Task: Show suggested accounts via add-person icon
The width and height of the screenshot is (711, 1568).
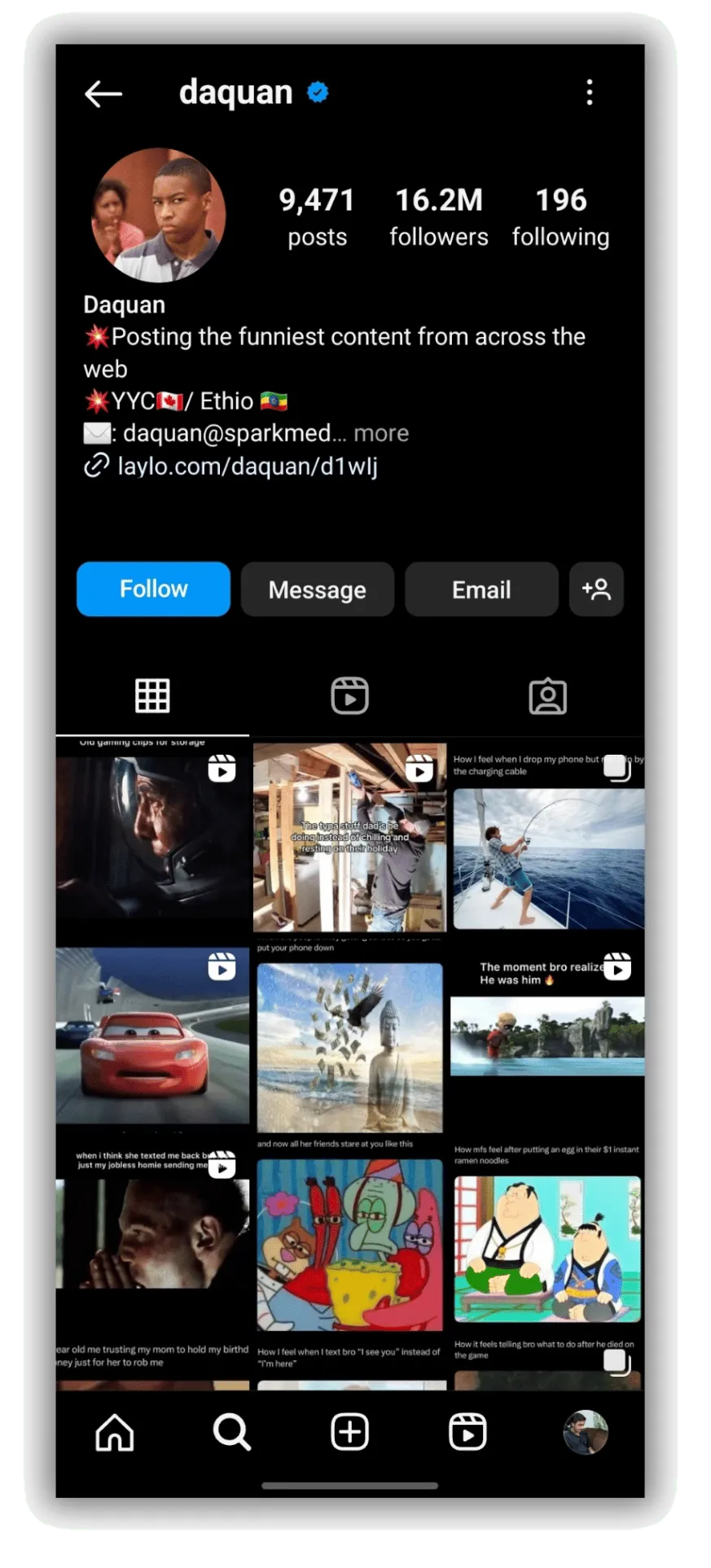Action: (596, 589)
